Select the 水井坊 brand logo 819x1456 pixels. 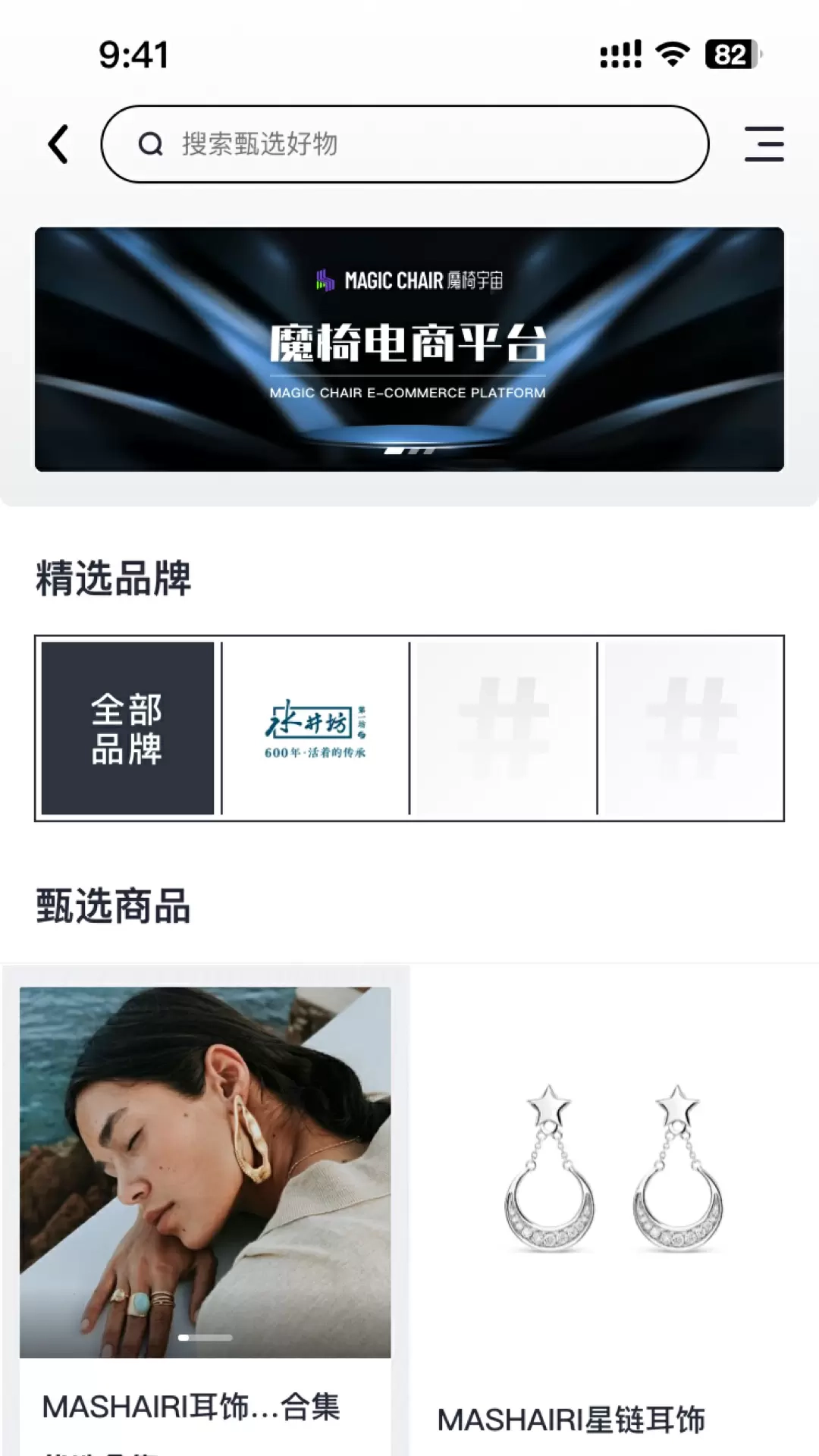(315, 726)
